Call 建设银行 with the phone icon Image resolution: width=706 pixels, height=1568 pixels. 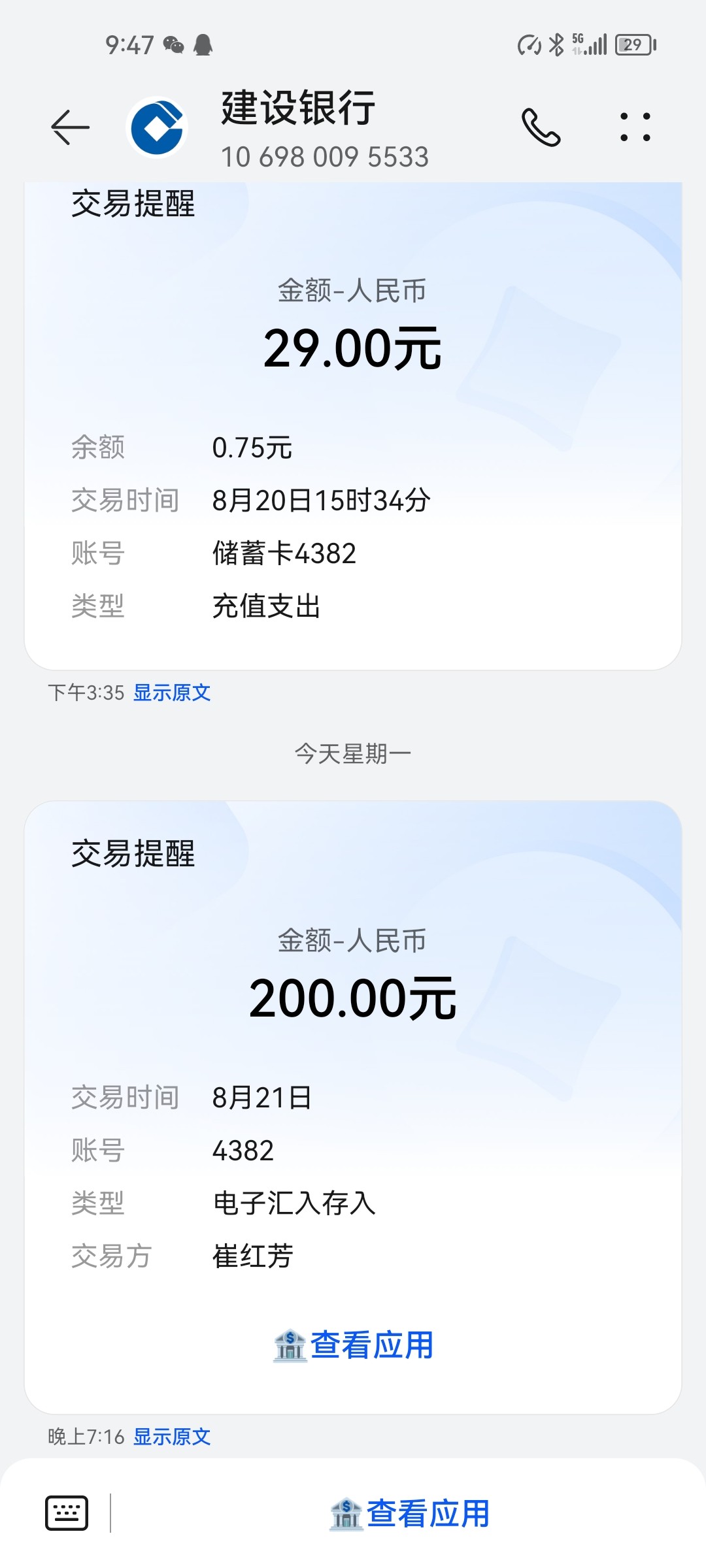click(x=541, y=127)
